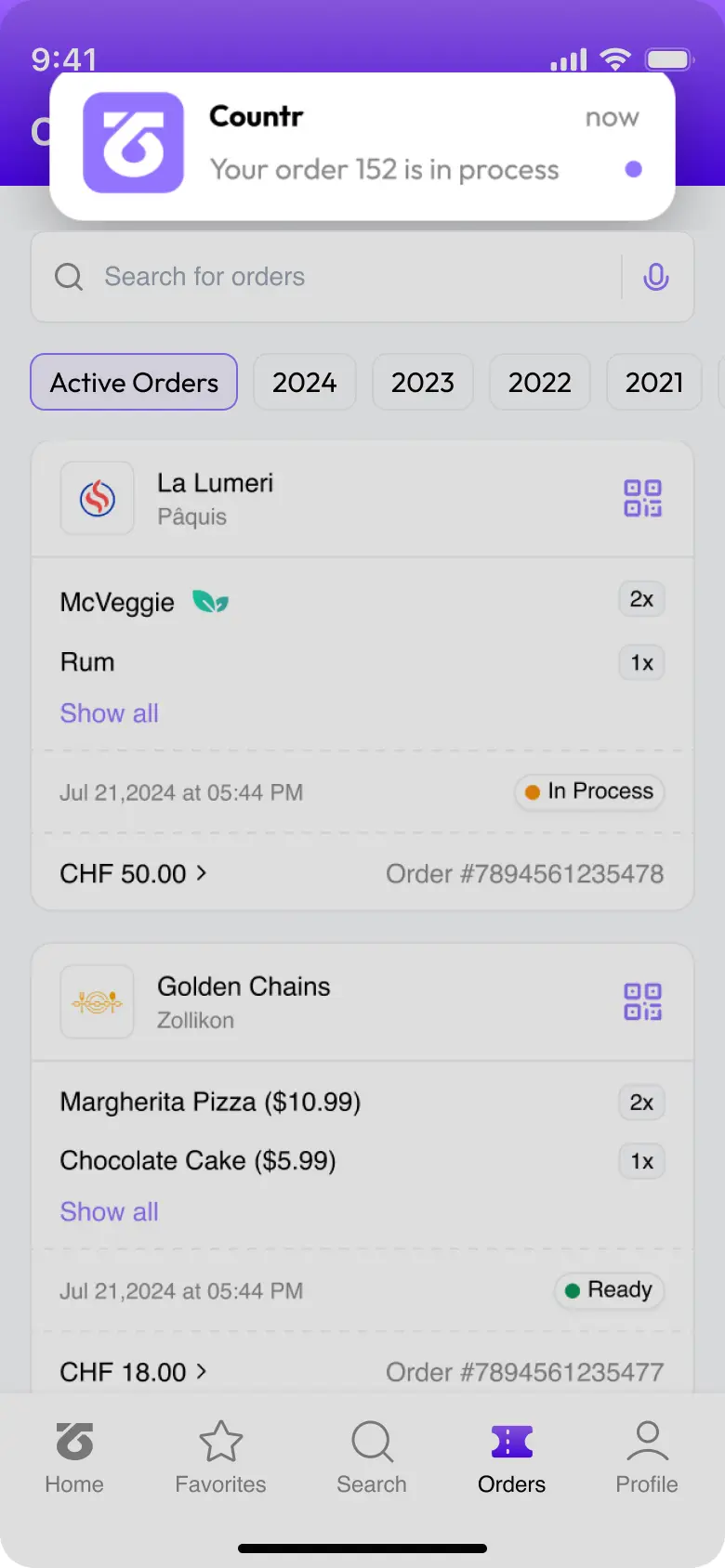Filter orders by 2024

[x=304, y=382]
